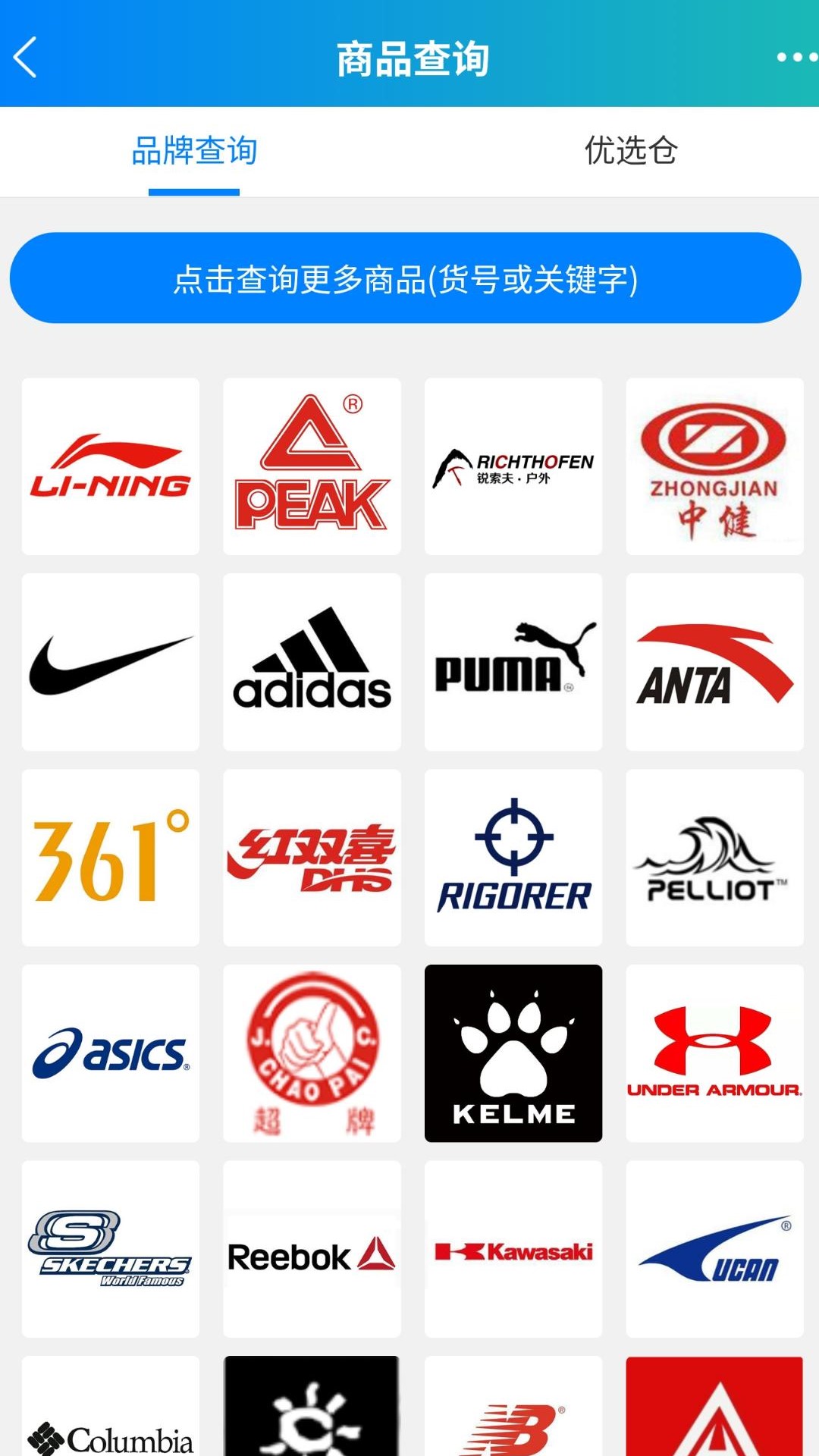Select the ASICS brand tile
The image size is (819, 1456).
click(111, 1053)
